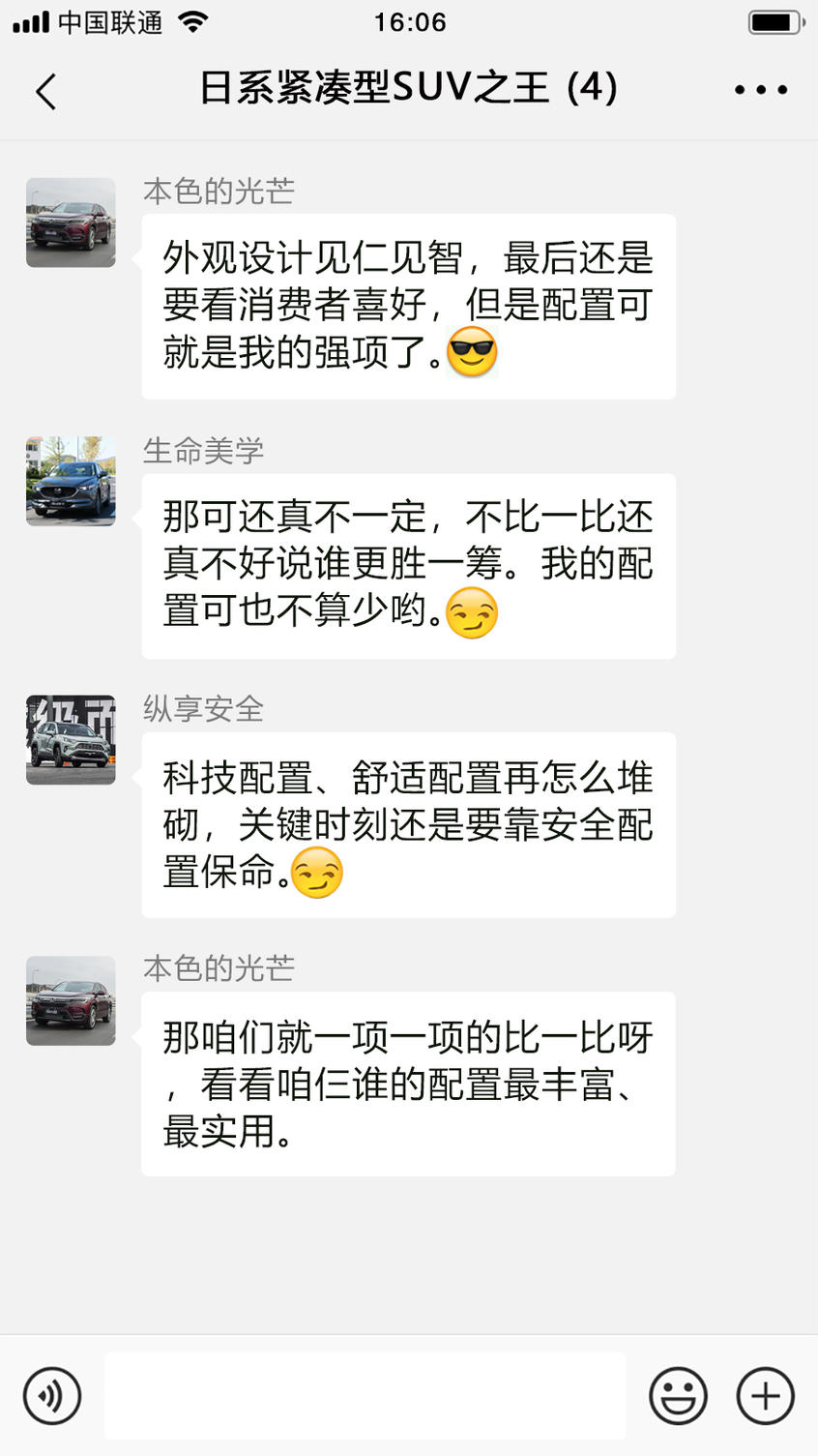Switch to voice message input

52,1395
